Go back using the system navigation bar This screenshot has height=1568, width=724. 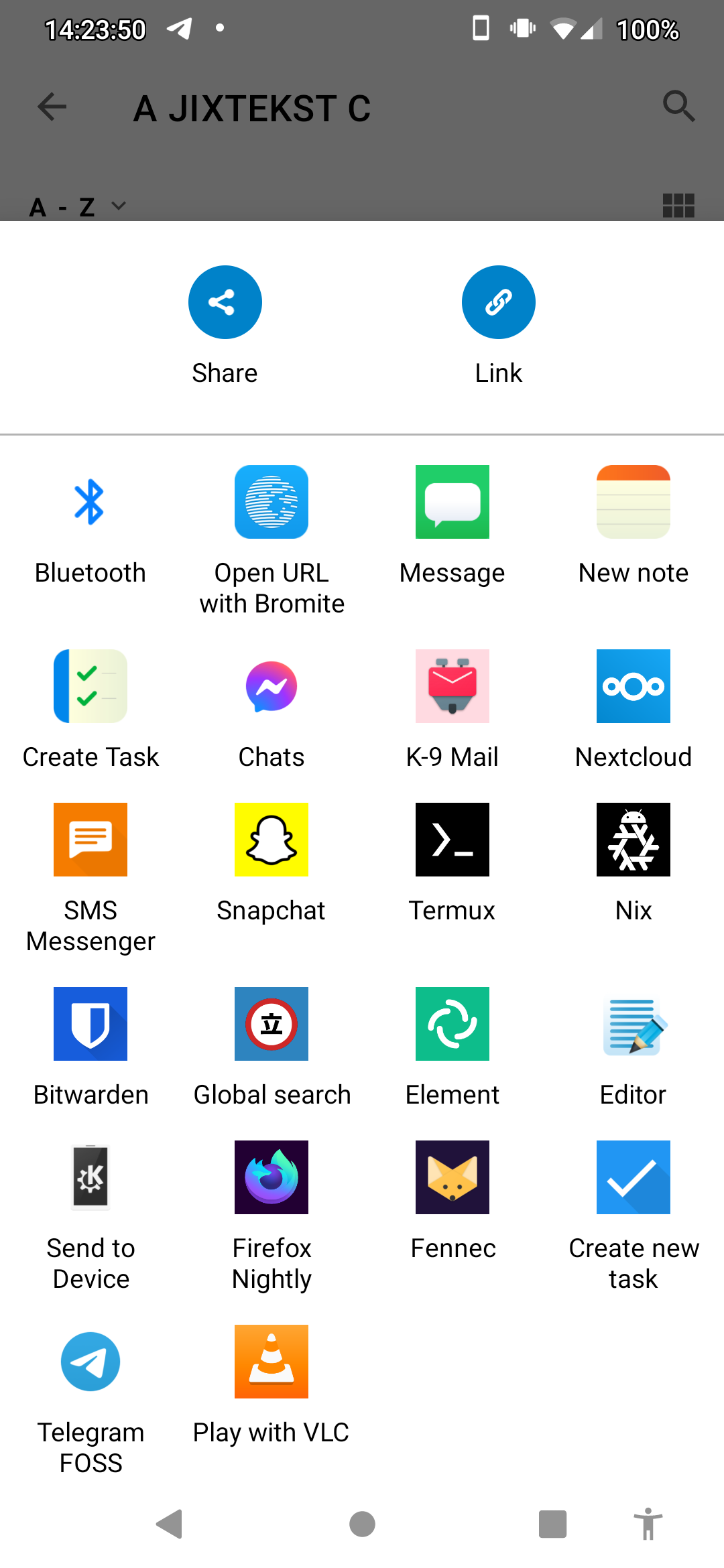point(170,1524)
